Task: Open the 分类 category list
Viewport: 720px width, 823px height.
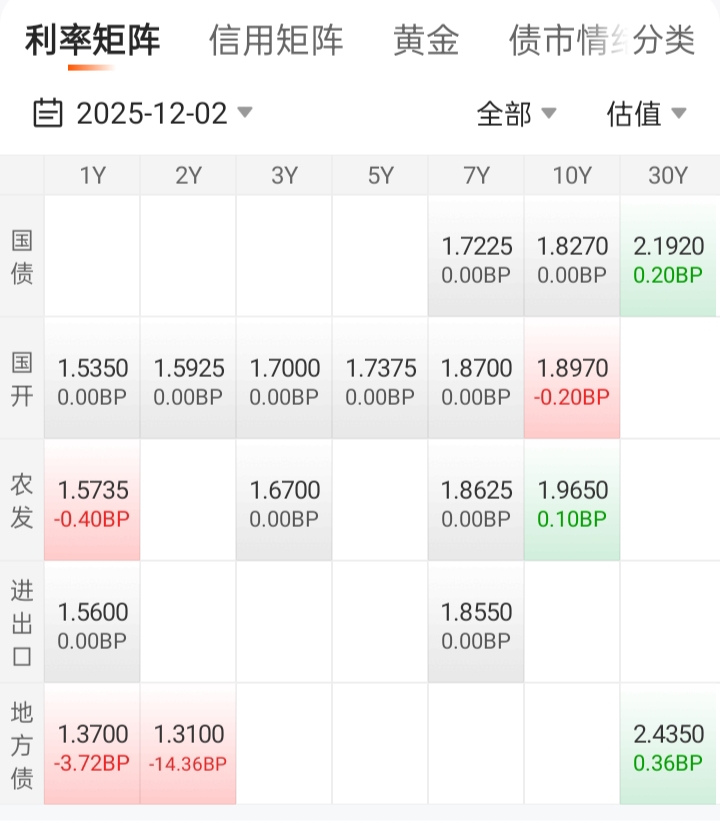Action: coord(665,40)
